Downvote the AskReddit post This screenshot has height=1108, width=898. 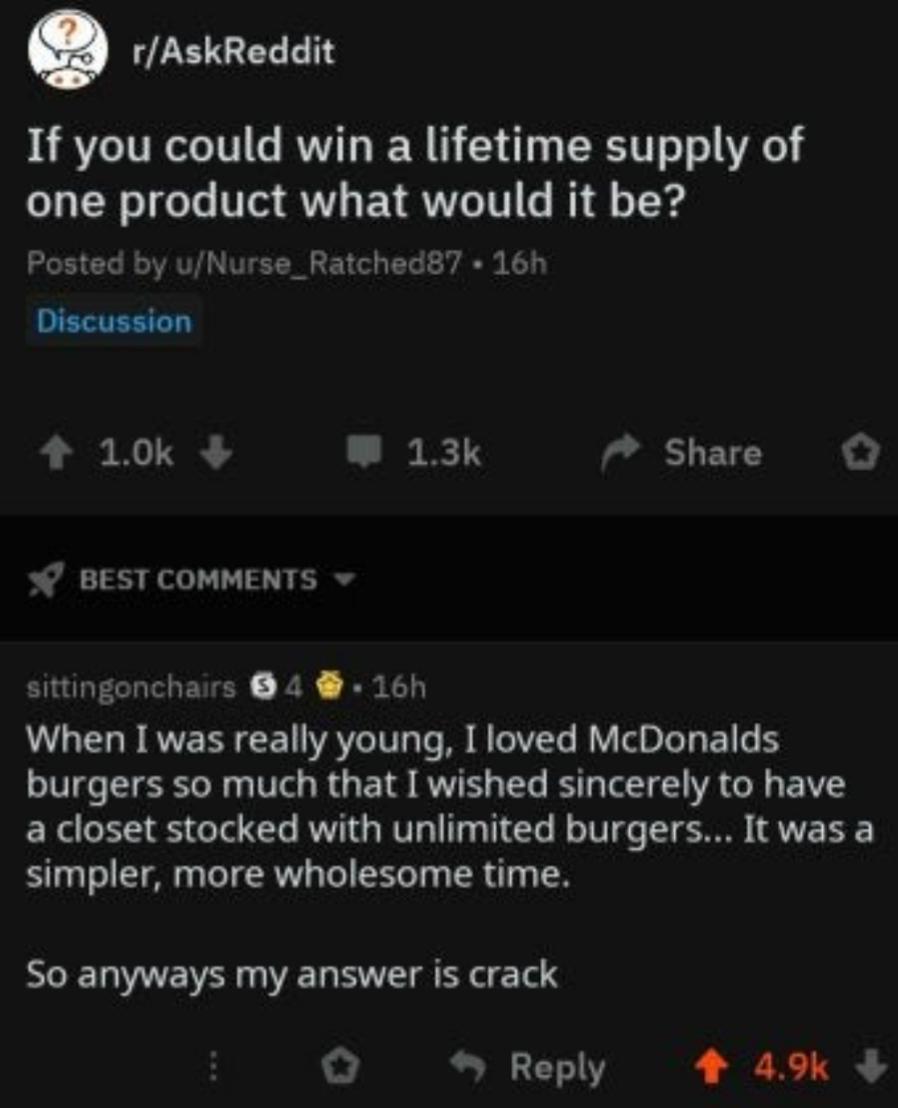coord(216,453)
